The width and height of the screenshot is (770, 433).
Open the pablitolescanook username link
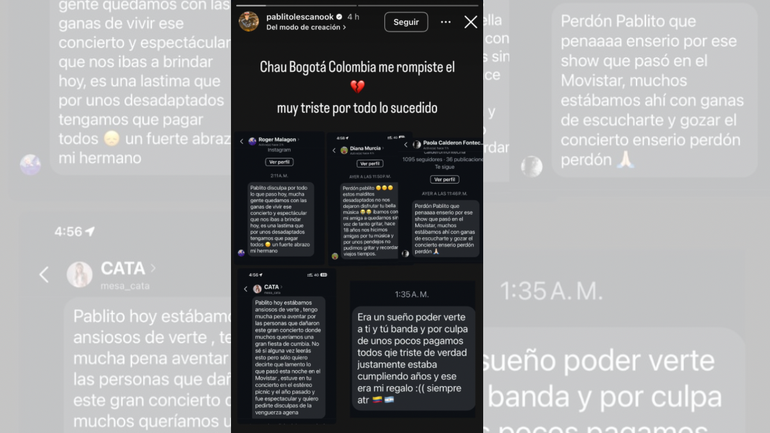point(299,17)
